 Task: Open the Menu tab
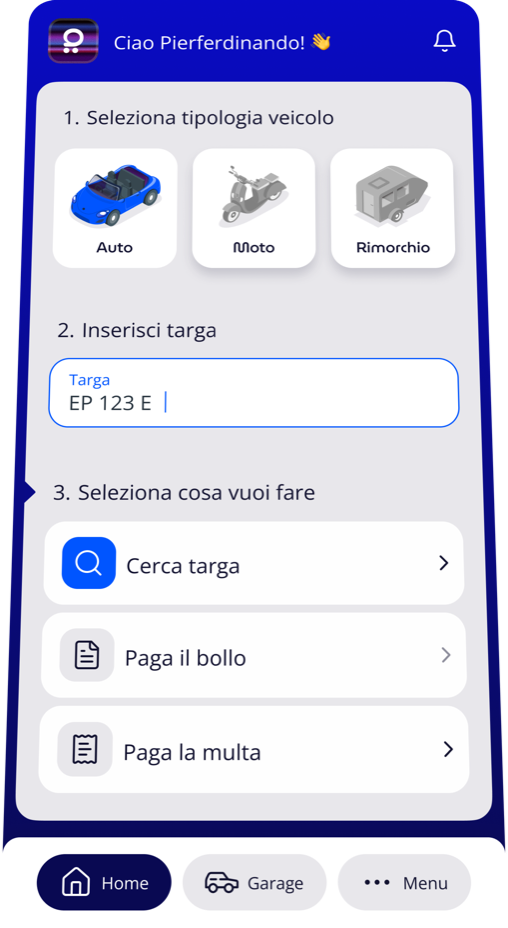pyautogui.click(x=404, y=882)
